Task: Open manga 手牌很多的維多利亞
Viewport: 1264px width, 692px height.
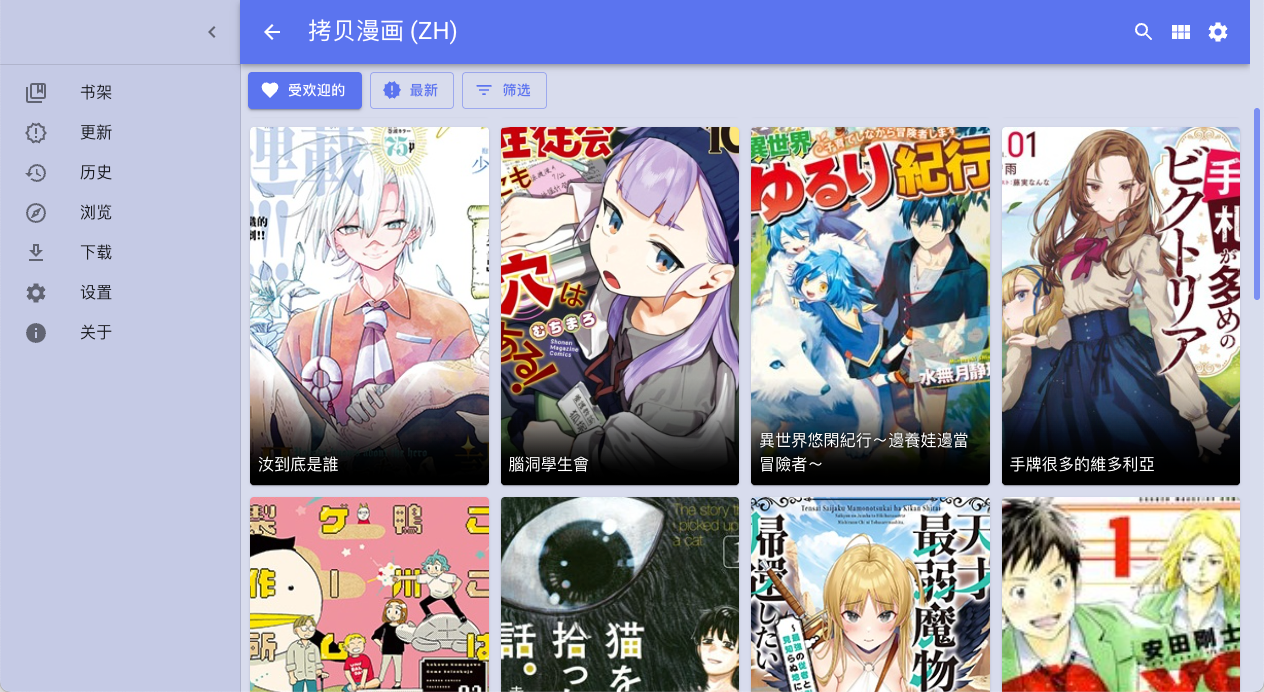Action: pos(1121,305)
